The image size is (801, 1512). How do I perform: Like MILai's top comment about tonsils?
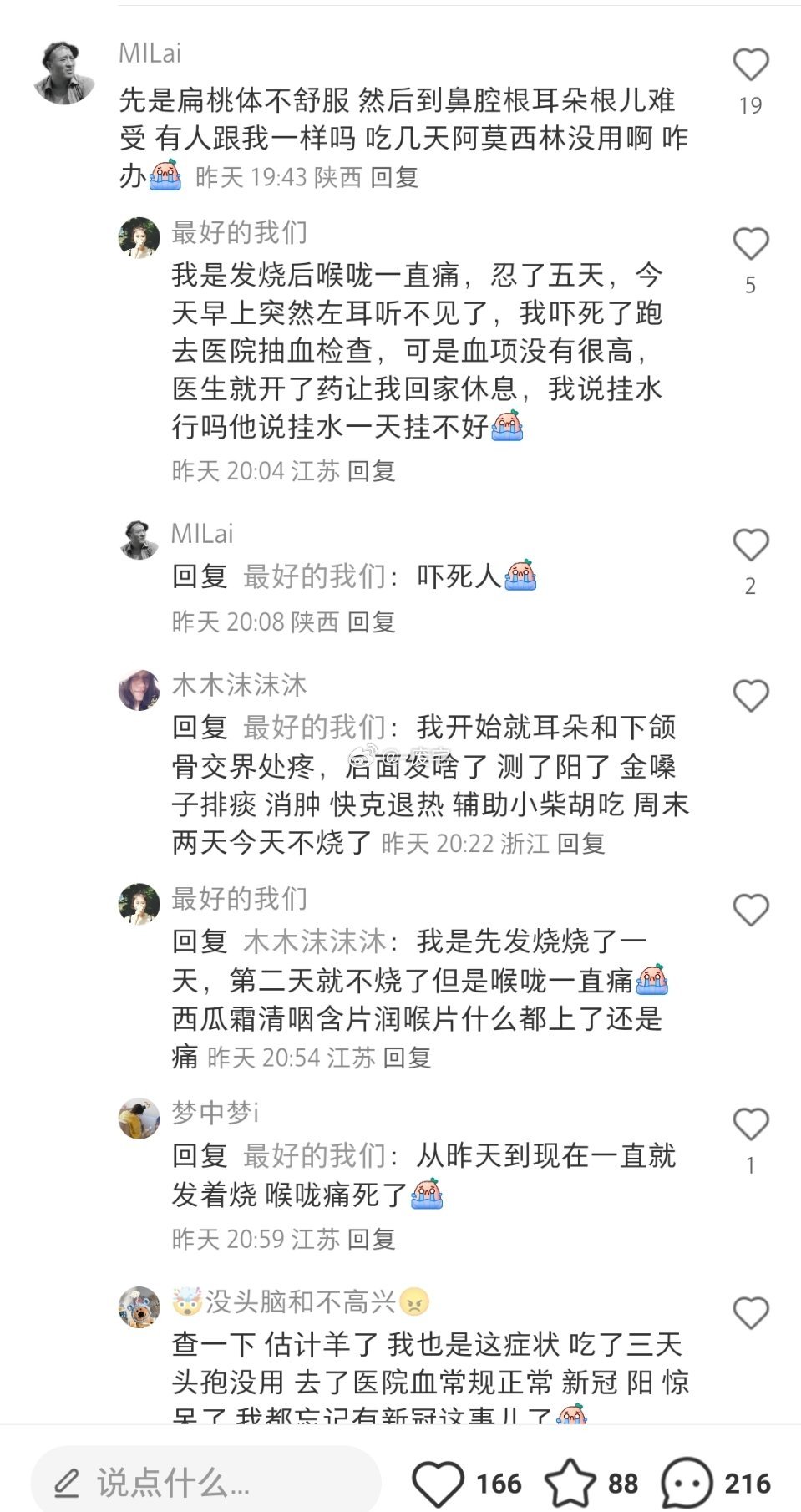pyautogui.click(x=750, y=65)
